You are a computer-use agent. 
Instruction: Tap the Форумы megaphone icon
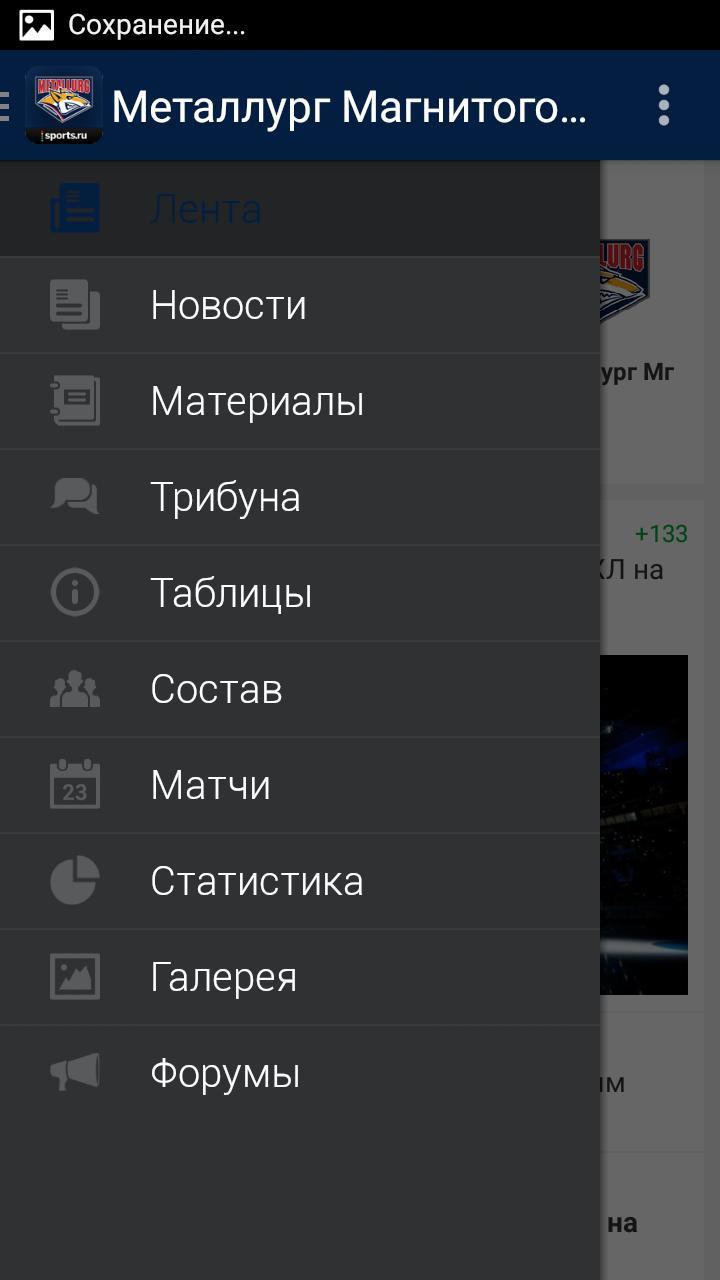point(75,1072)
